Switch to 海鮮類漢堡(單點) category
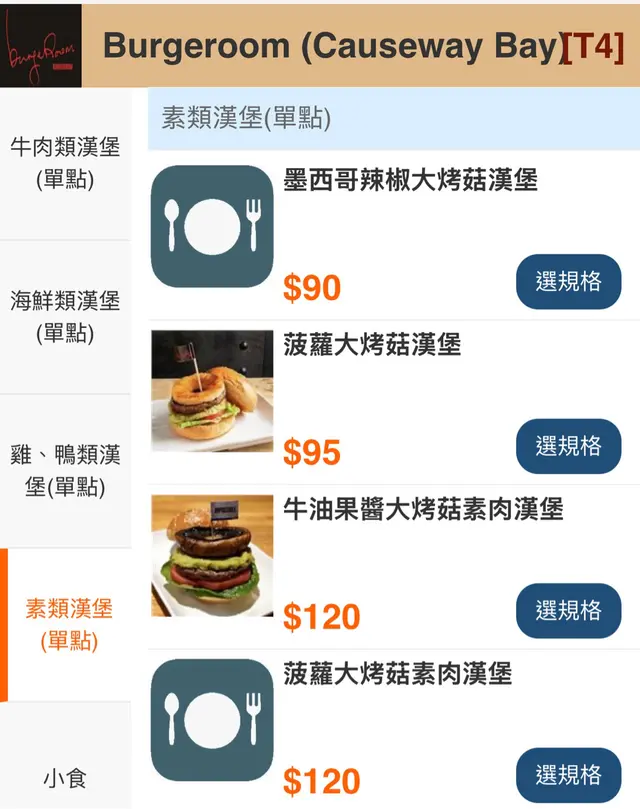 click(x=65, y=317)
